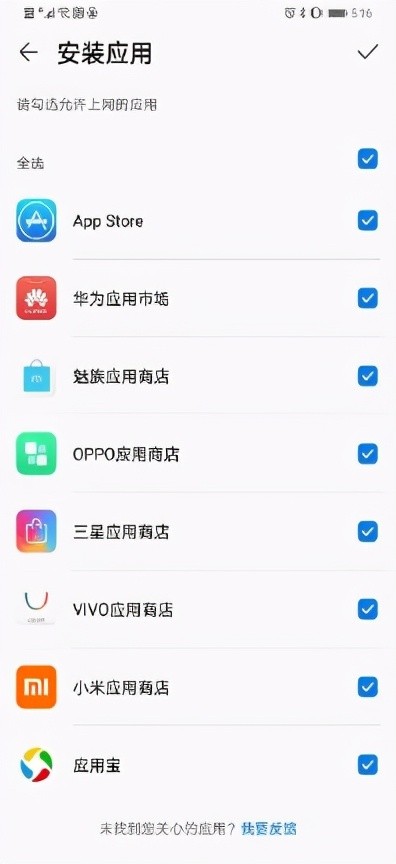
Task: Go back using the arrow icon
Action: click(x=29, y=52)
